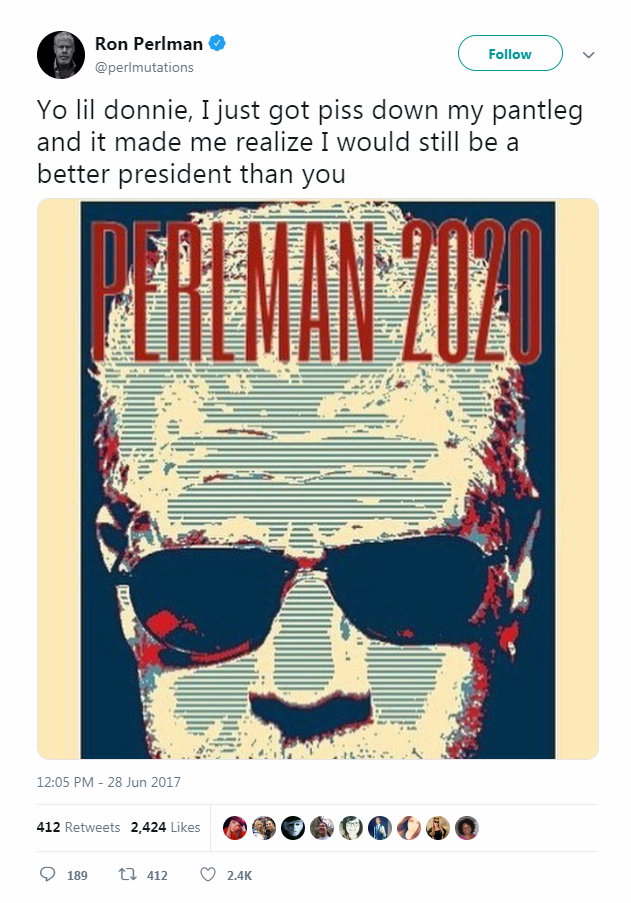631x903 pixels.
Task: Open the first liker's avatar
Action: 235,827
